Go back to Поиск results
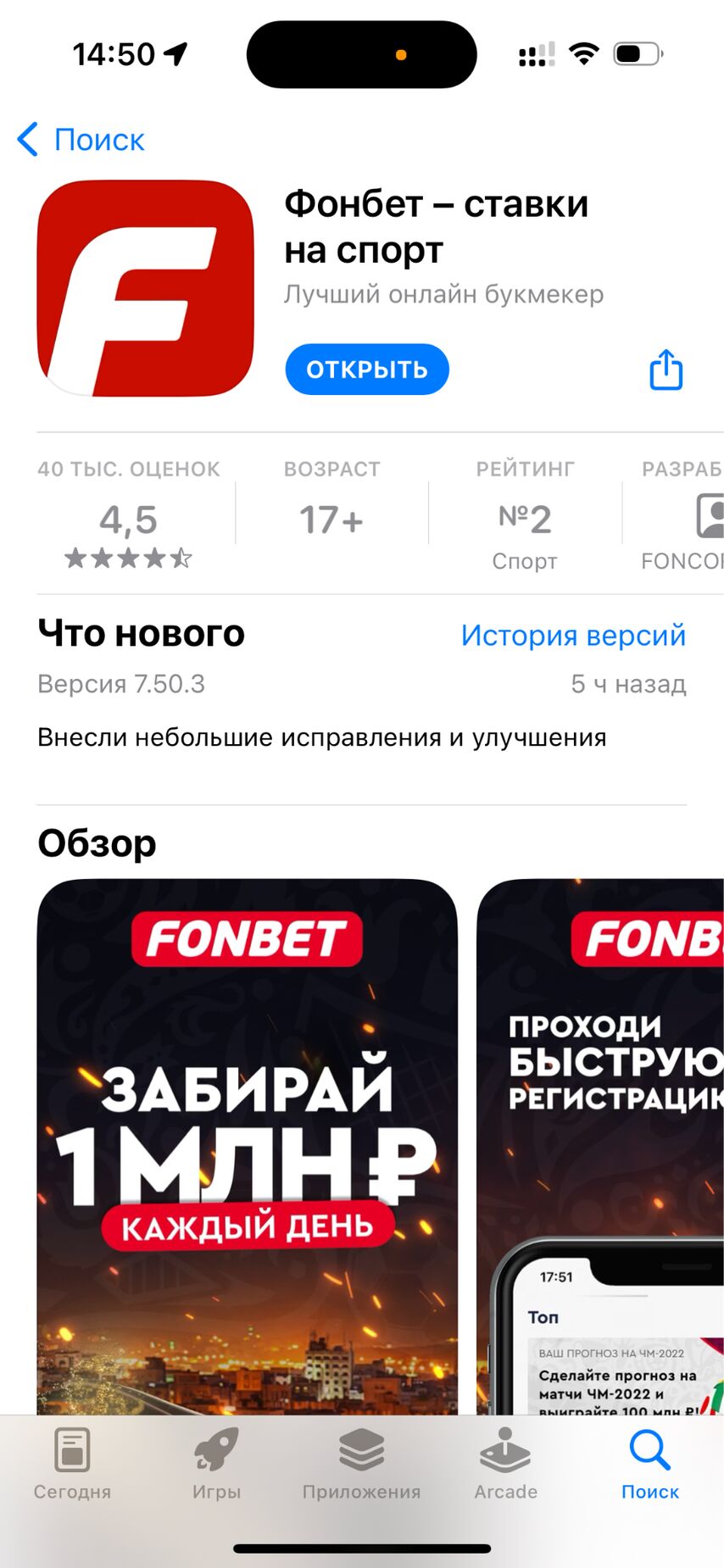The image size is (724, 1568). tap(81, 140)
